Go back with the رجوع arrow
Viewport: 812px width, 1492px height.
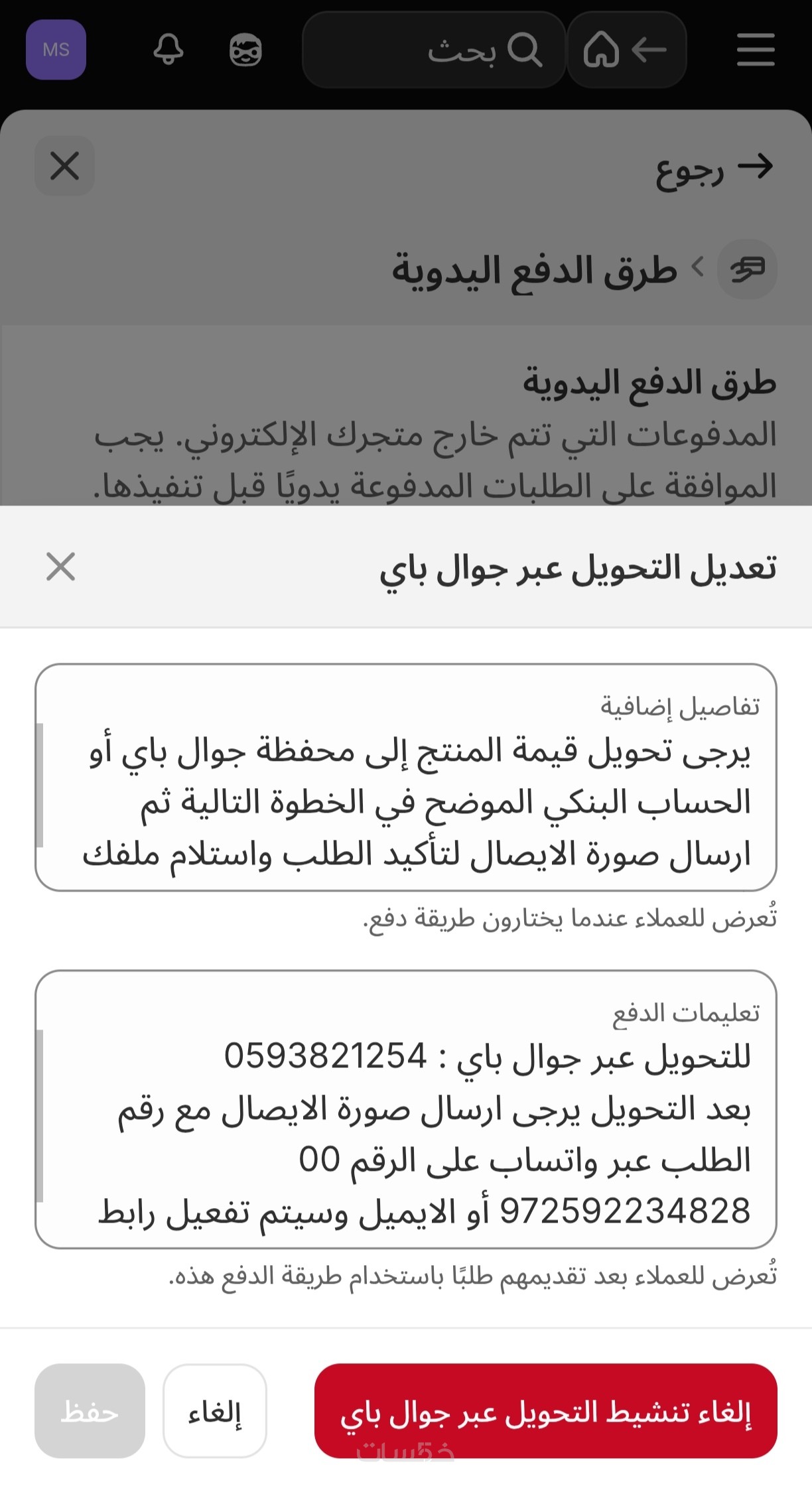pos(714,169)
